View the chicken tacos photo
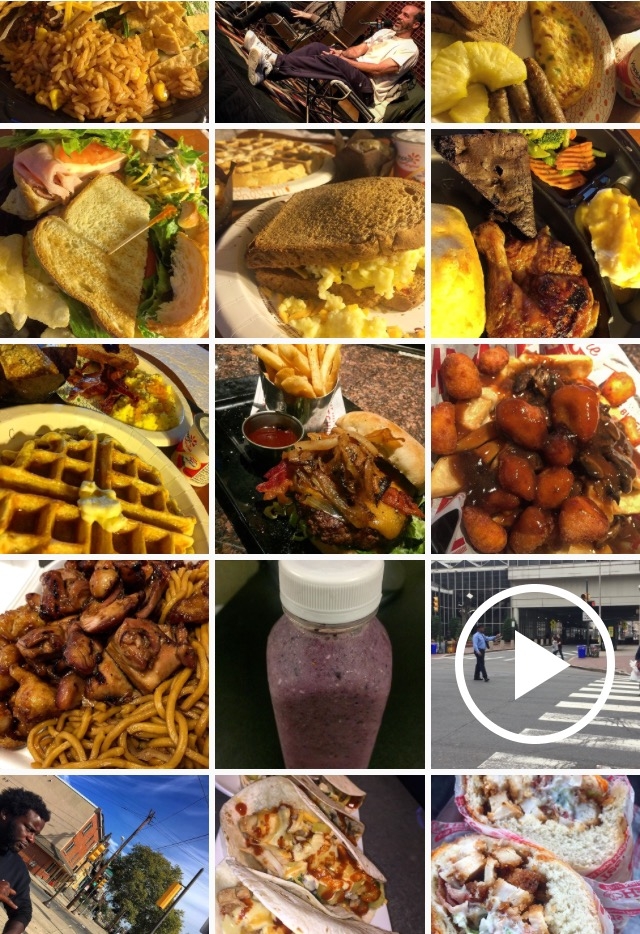Screen dimensions: 640x934 [x=319, y=855]
